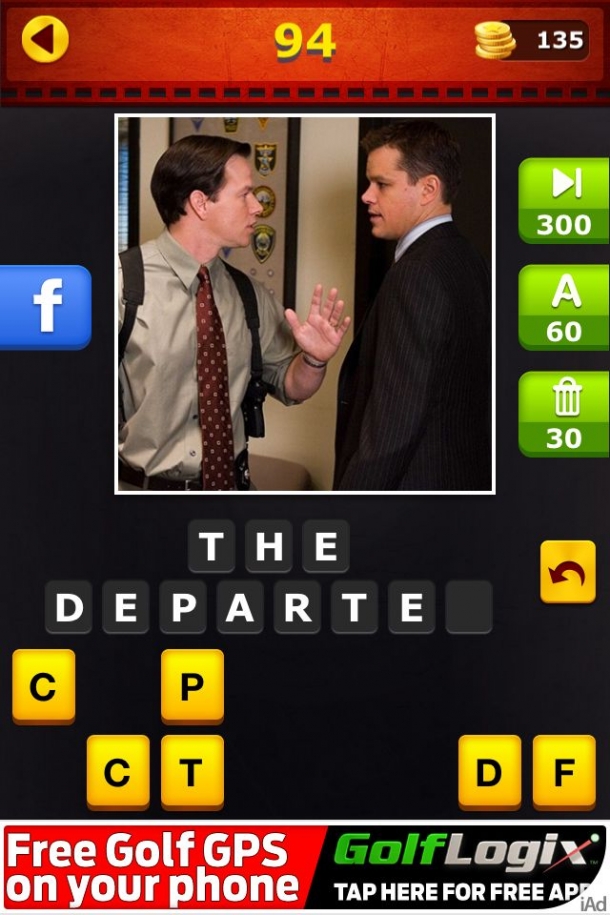Reveal a letter for 60 coins
Screen dimensions: 610x915
click(x=563, y=307)
